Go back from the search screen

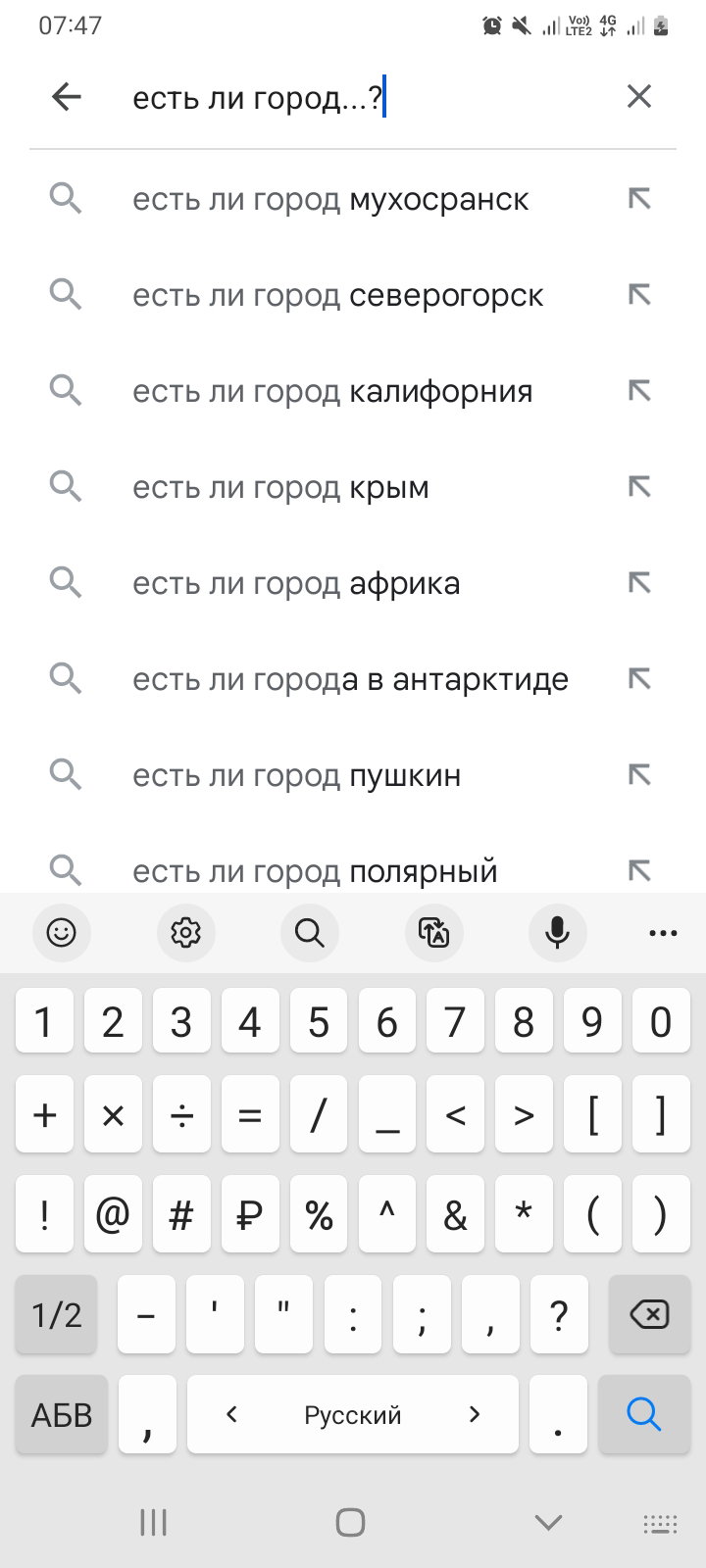pyautogui.click(x=67, y=96)
